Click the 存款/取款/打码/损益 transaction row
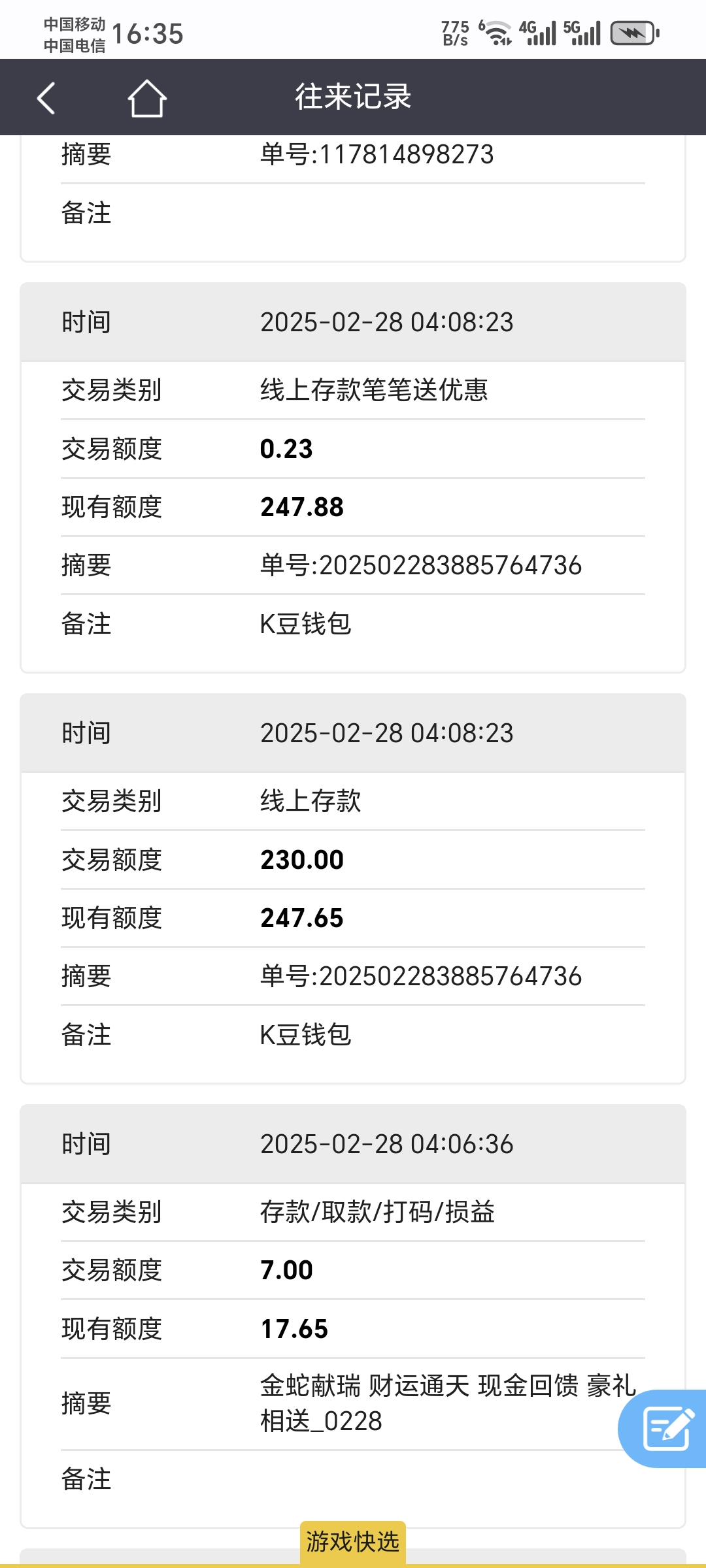 click(378, 1213)
